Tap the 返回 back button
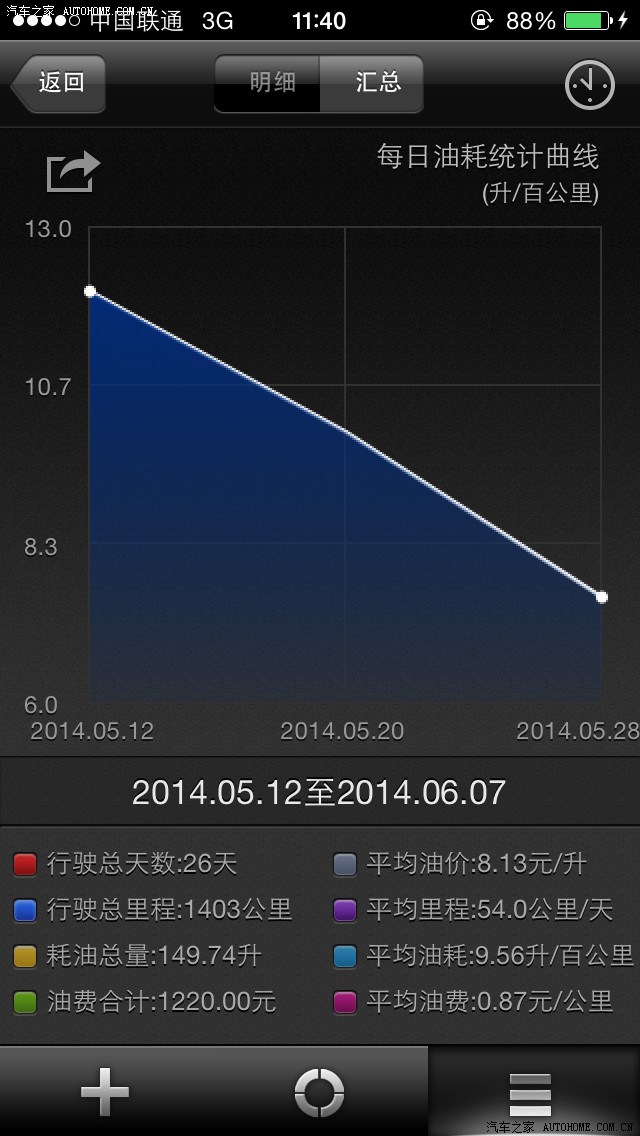 [59, 83]
